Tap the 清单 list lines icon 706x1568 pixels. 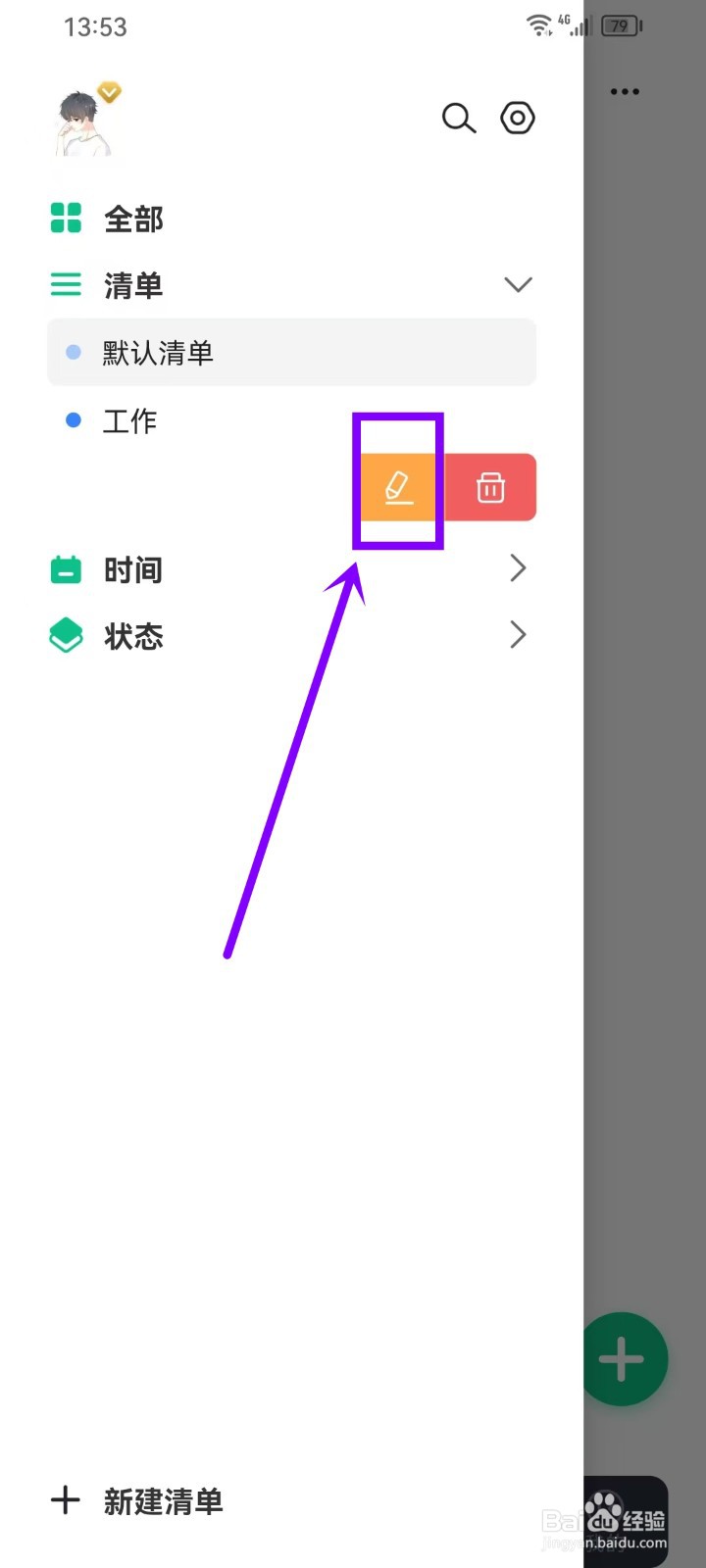click(x=66, y=285)
